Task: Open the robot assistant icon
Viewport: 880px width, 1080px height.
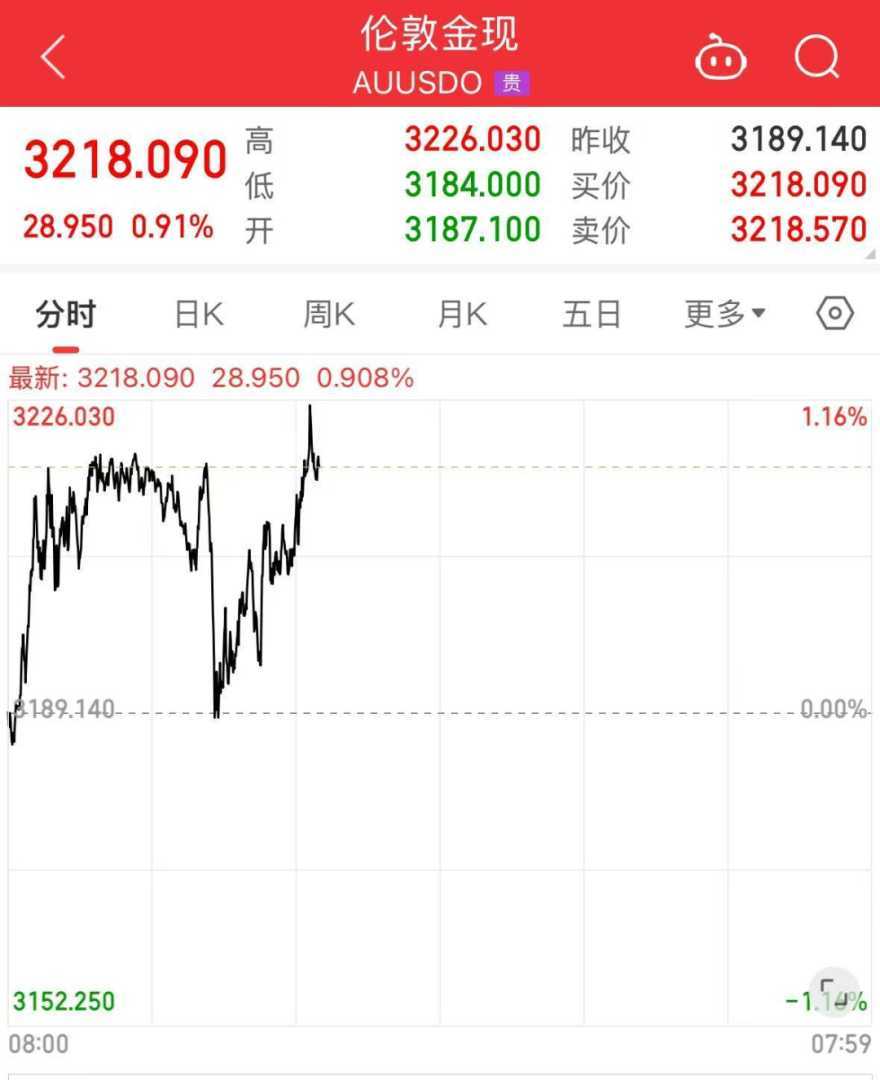Action: point(720,58)
